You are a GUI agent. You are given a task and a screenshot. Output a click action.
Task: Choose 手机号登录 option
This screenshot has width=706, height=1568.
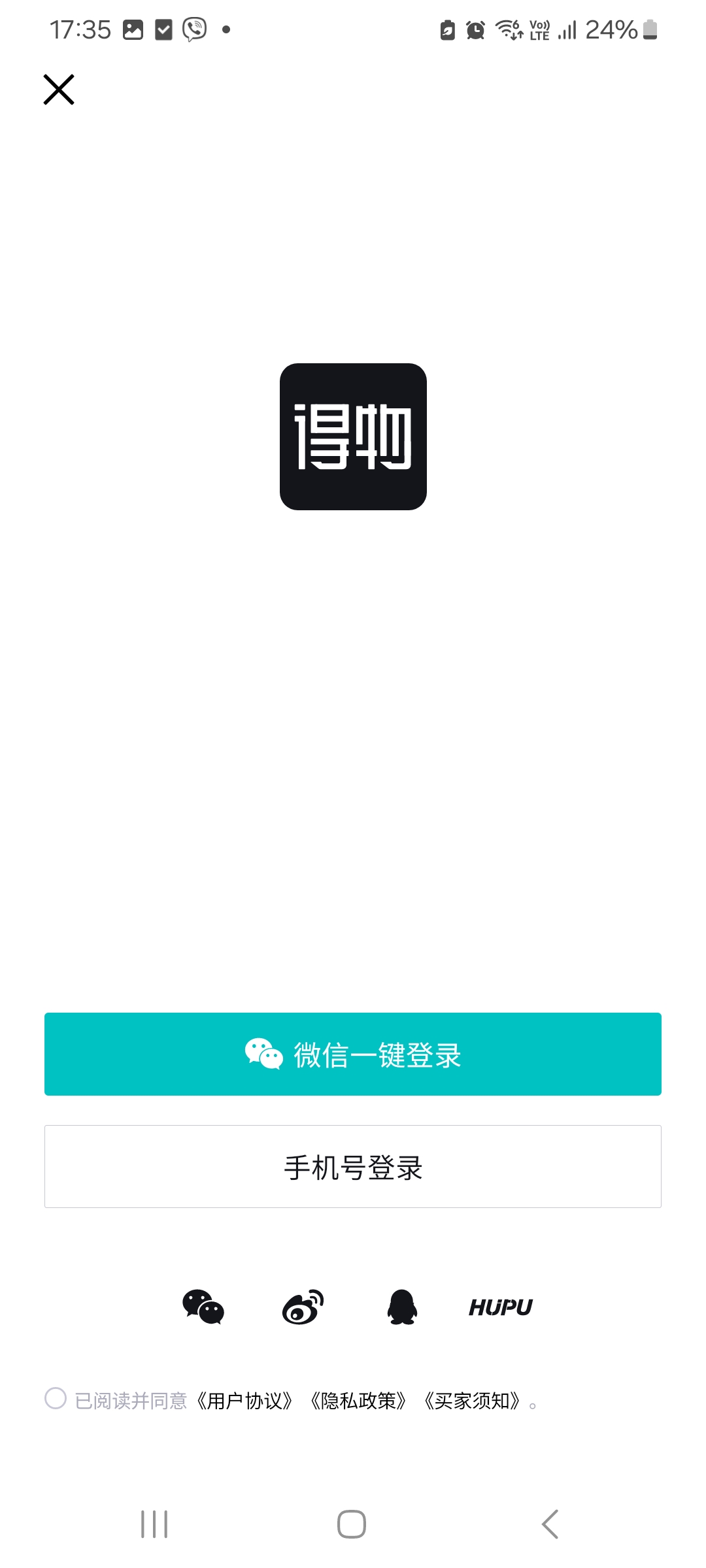353,1166
